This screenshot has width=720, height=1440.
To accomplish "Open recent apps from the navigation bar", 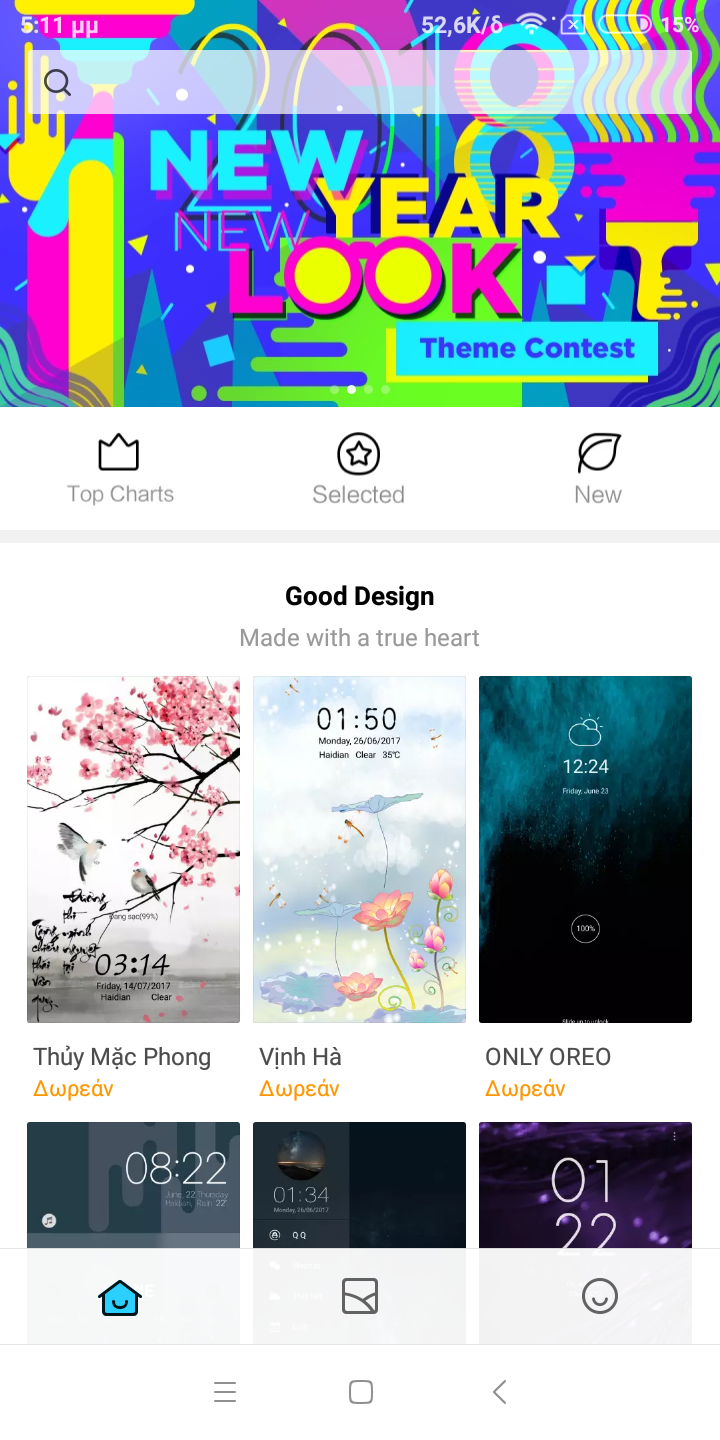I will [225, 1392].
